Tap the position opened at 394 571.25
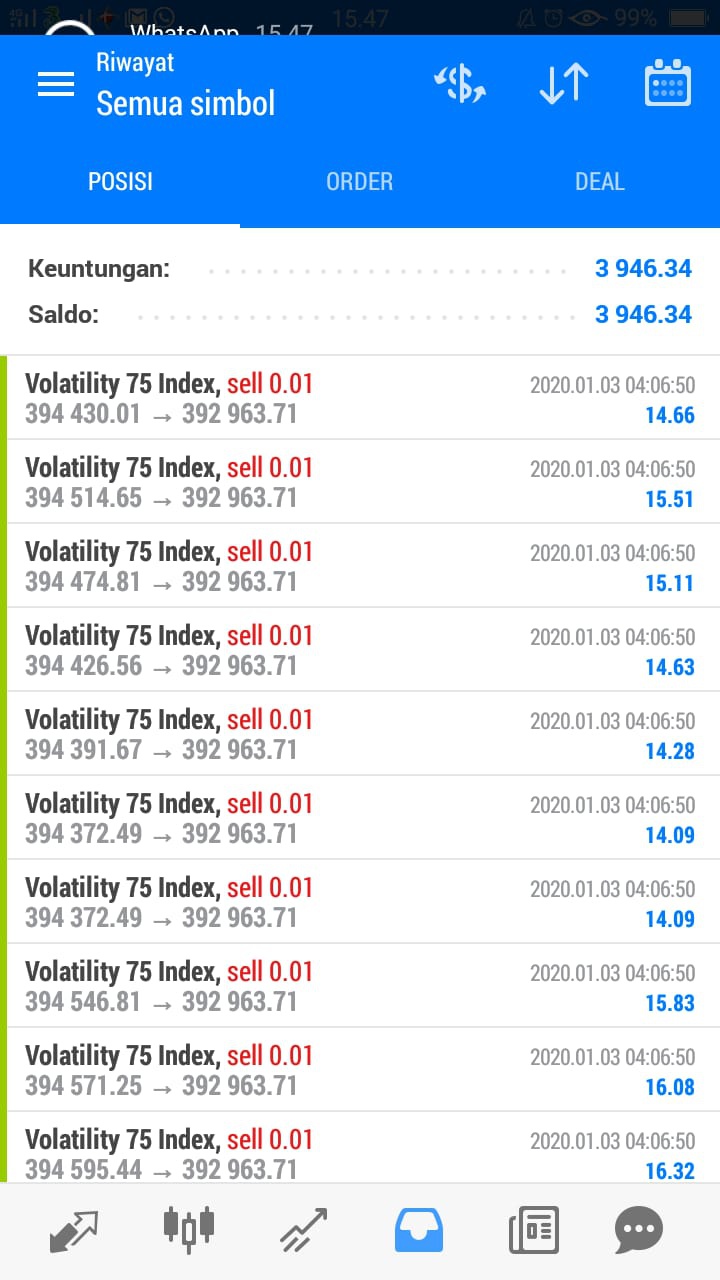 (360, 1070)
